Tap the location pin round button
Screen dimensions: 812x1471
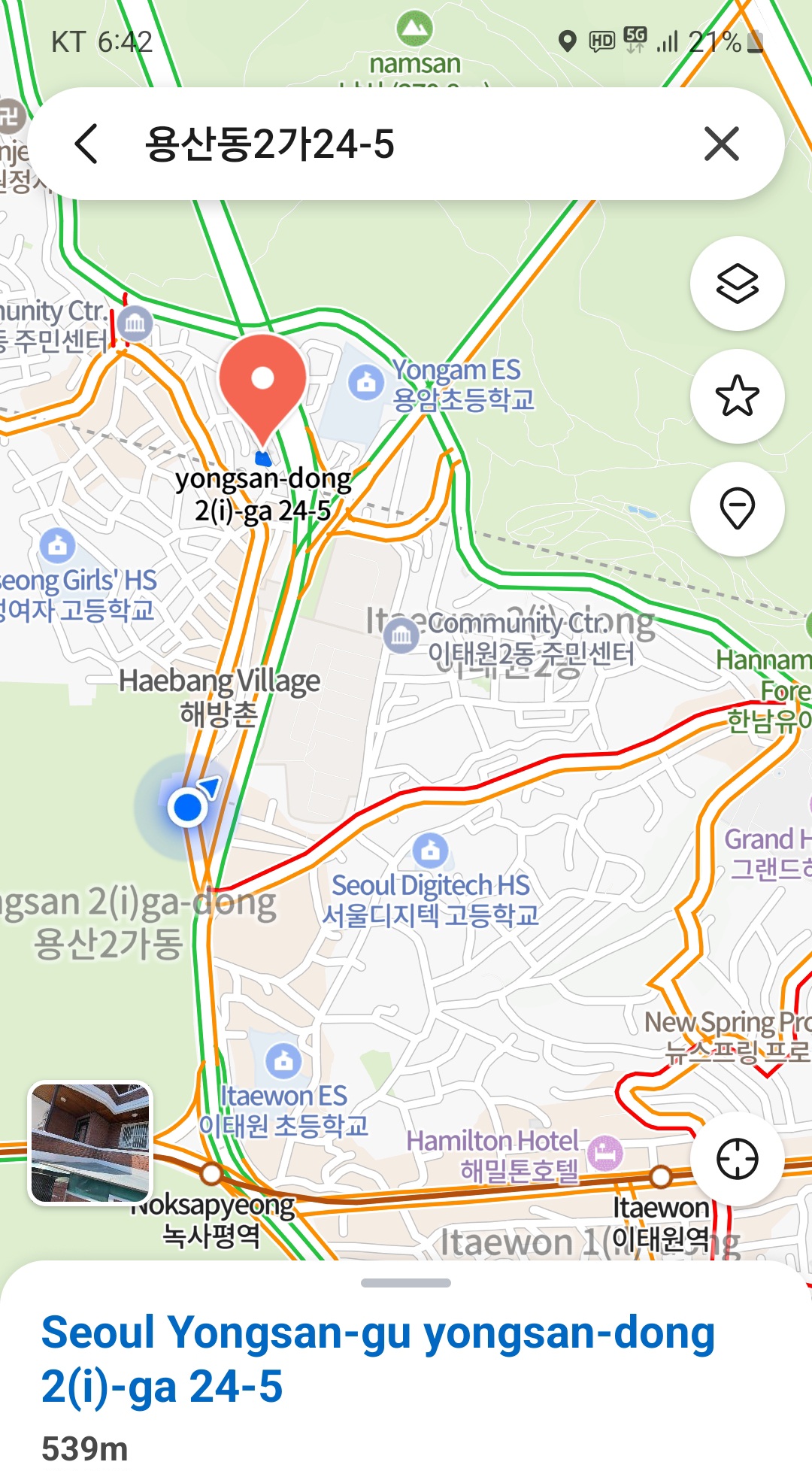(x=737, y=509)
